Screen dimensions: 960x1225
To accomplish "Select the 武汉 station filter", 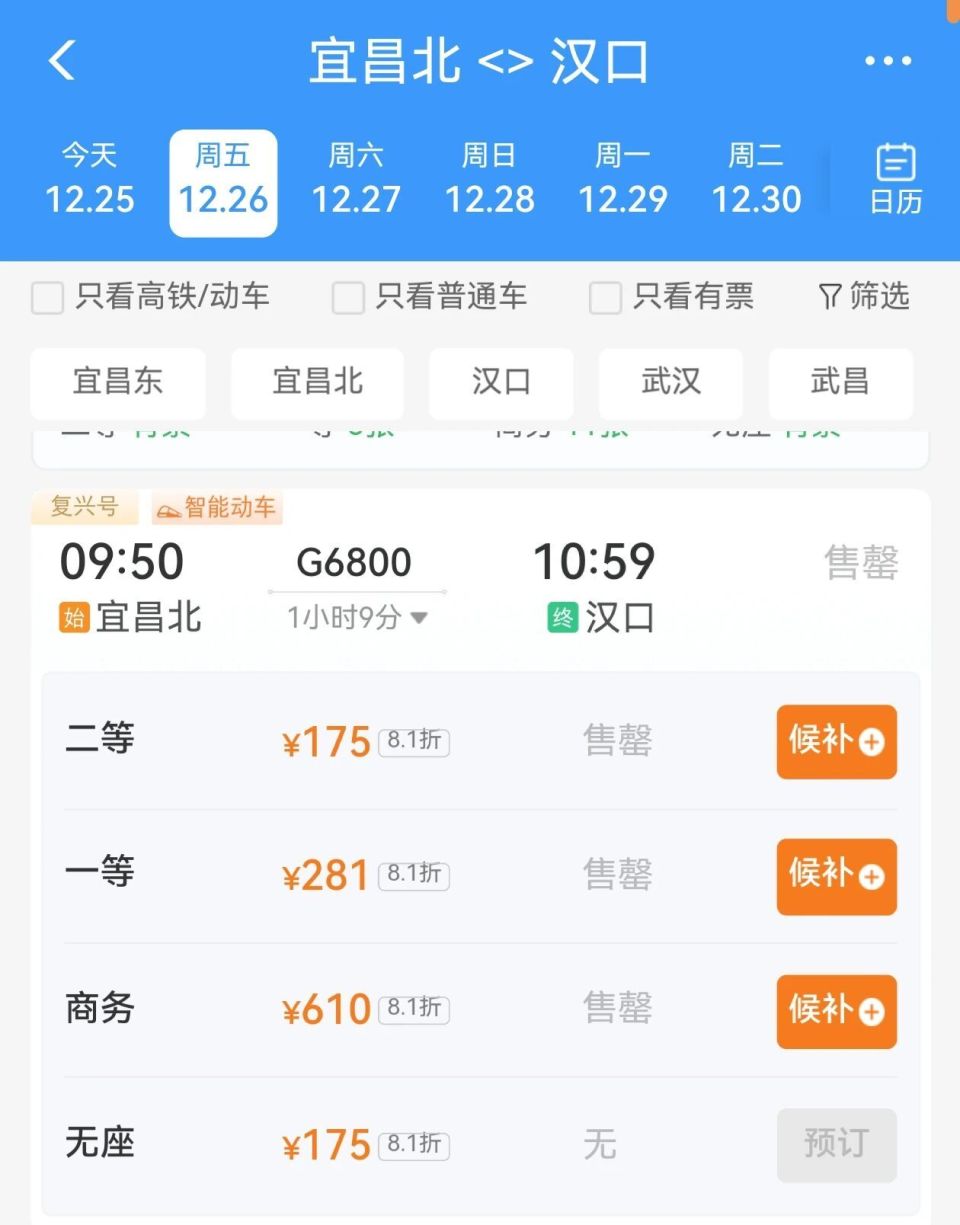I will pyautogui.click(x=670, y=384).
